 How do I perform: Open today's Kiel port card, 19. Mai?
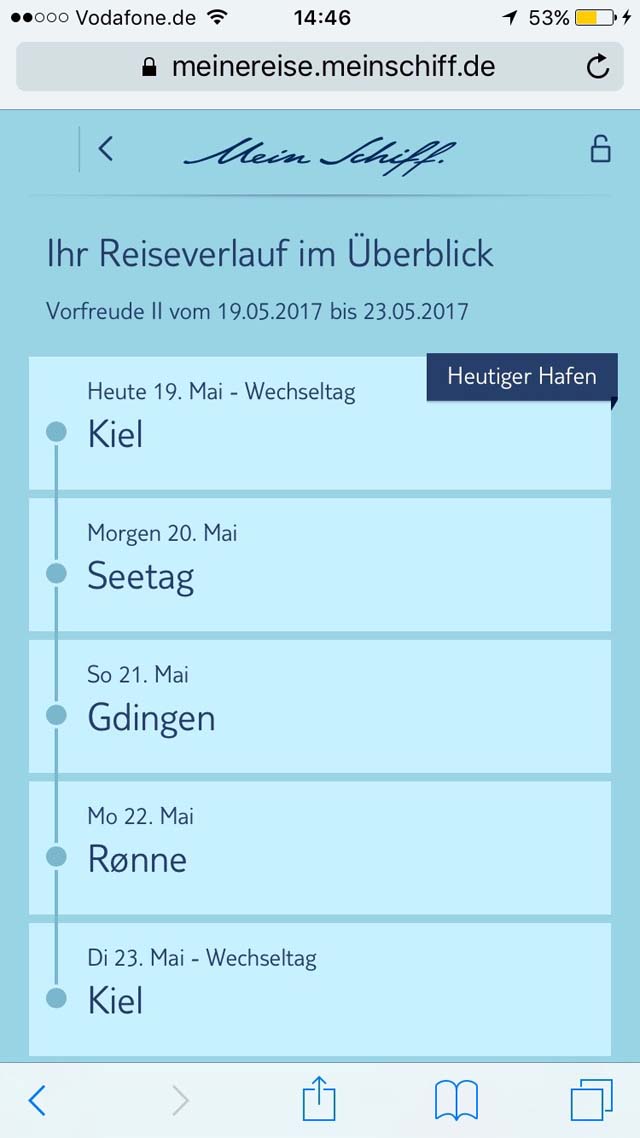(319, 423)
